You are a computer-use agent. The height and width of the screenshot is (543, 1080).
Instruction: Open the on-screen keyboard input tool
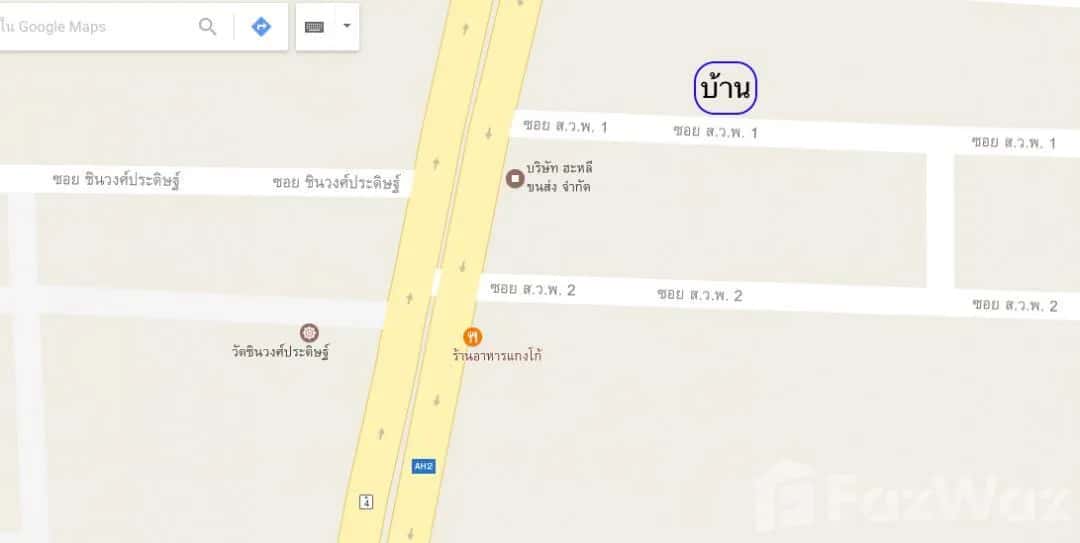(314, 27)
